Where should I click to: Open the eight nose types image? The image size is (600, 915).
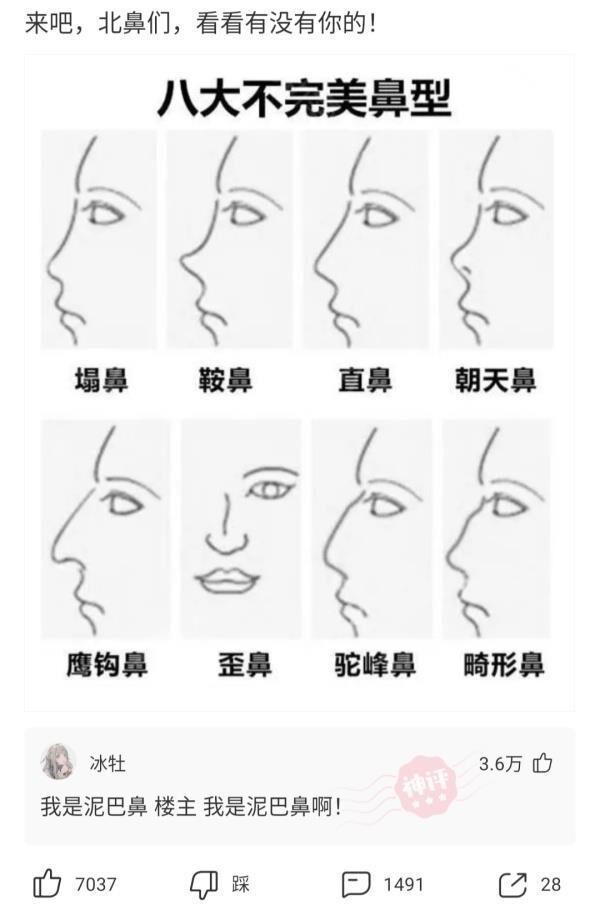click(299, 383)
